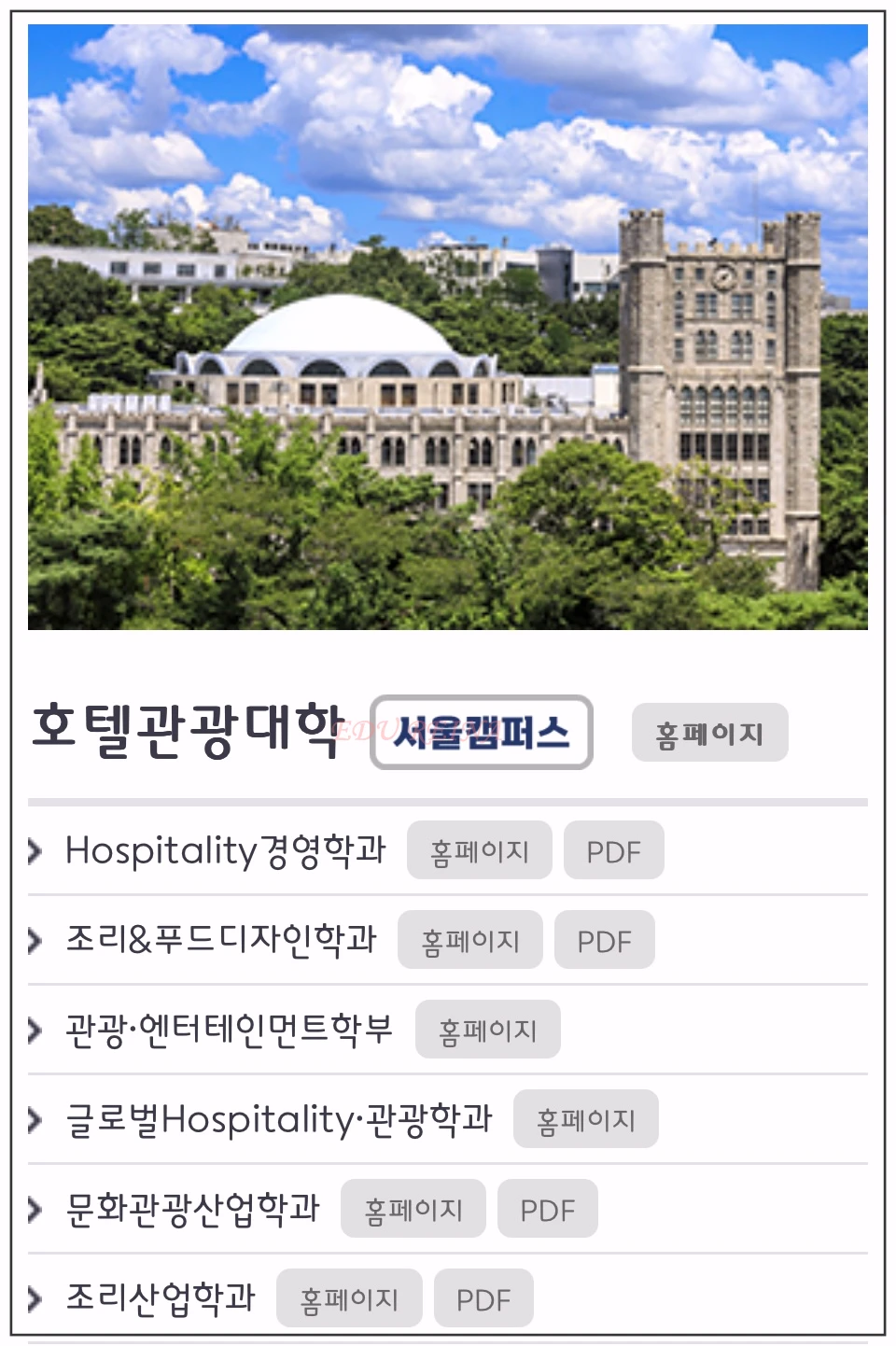
Task: Download the 조리산업학과 PDF
Action: click(x=483, y=1297)
